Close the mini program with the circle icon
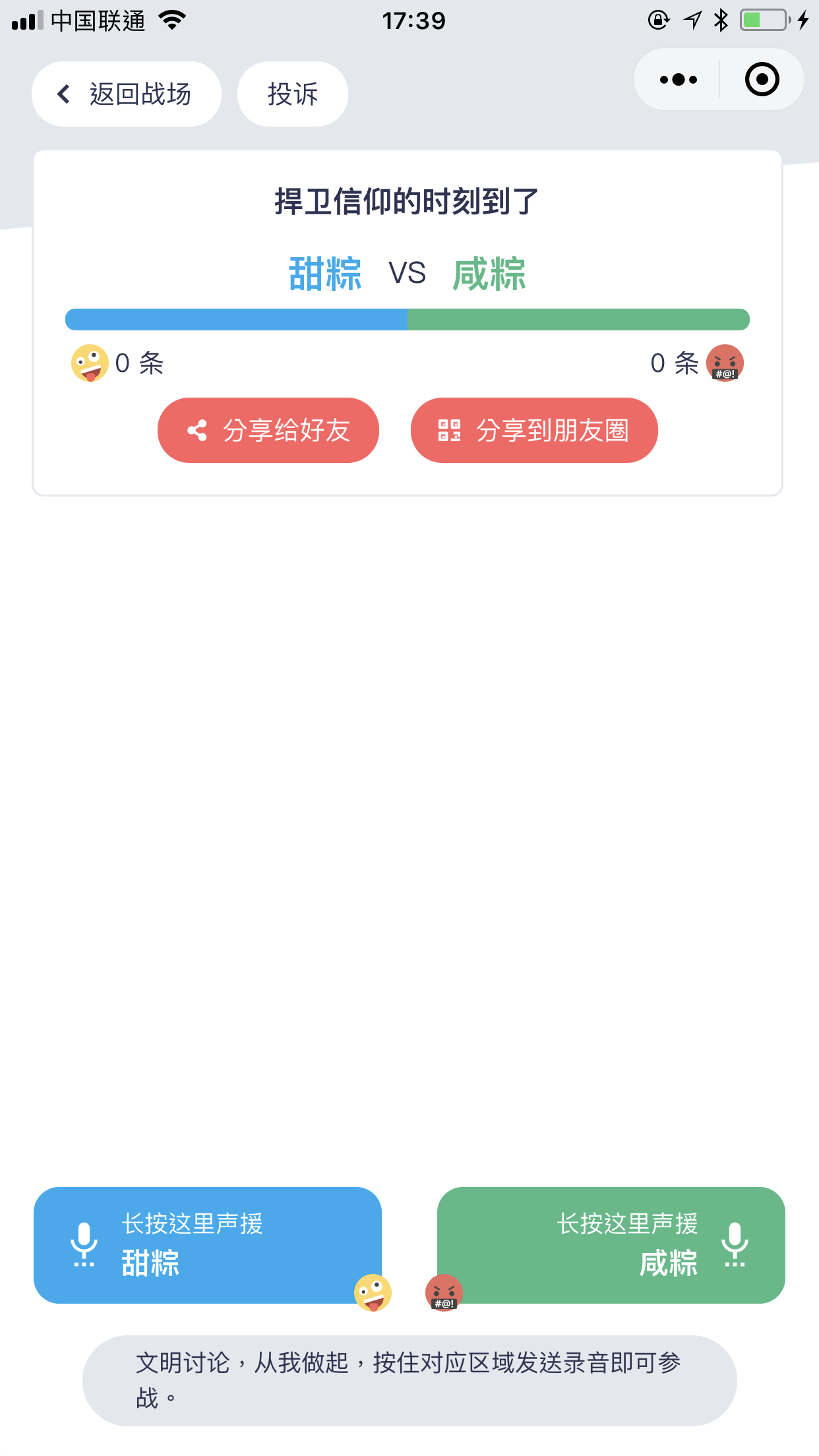819x1456 pixels. 762,80
